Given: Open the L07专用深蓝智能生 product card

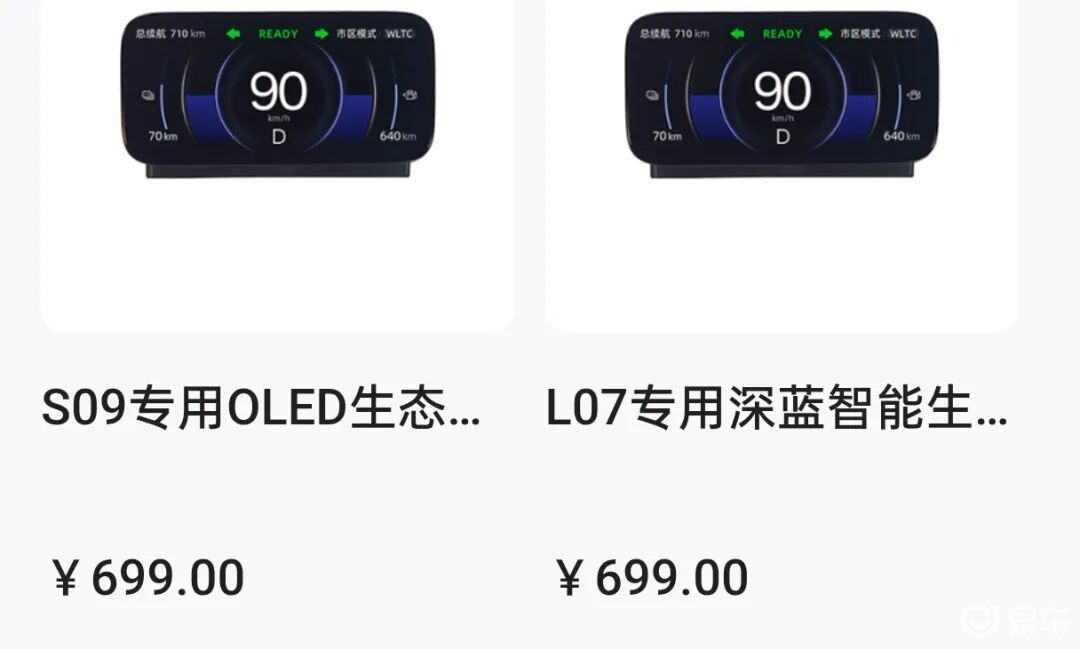Looking at the screenshot, I should (777, 409).
